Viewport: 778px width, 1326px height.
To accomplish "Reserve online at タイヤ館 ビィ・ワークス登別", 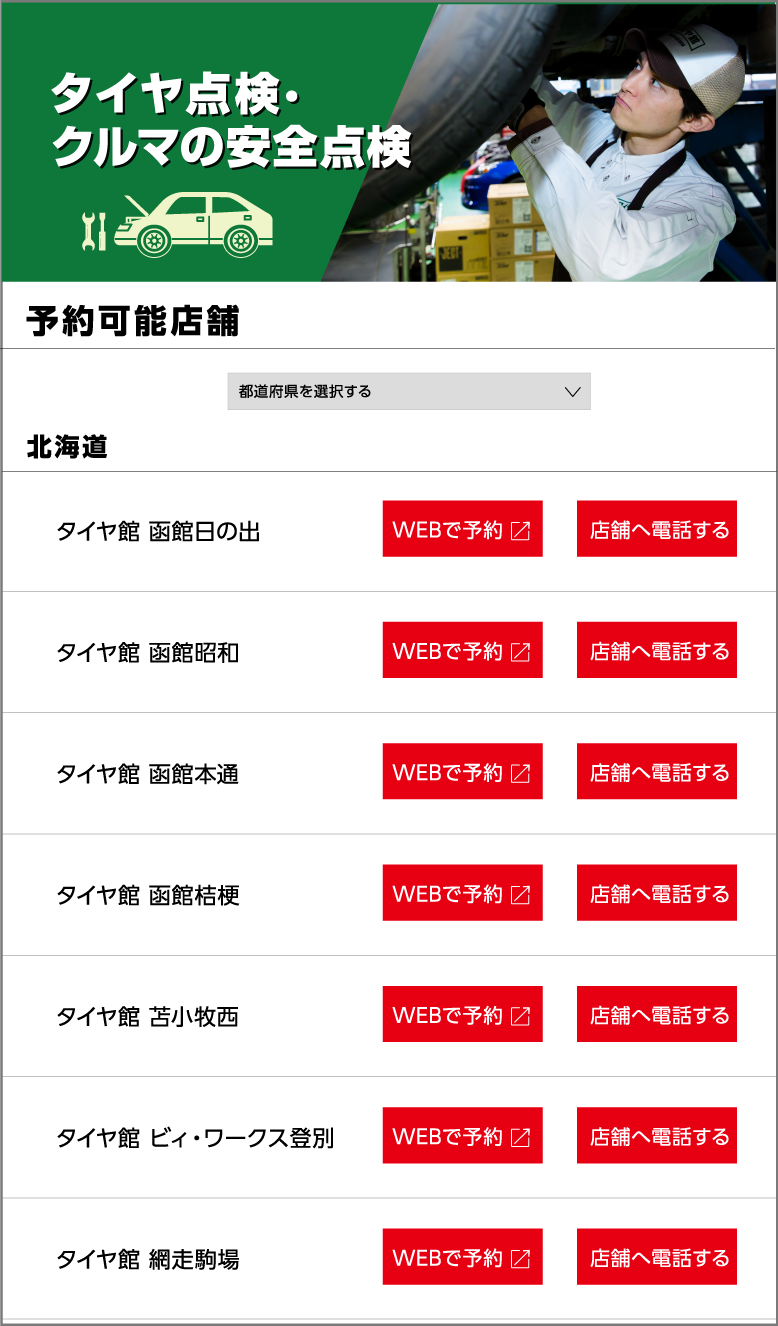I will pyautogui.click(x=462, y=1135).
